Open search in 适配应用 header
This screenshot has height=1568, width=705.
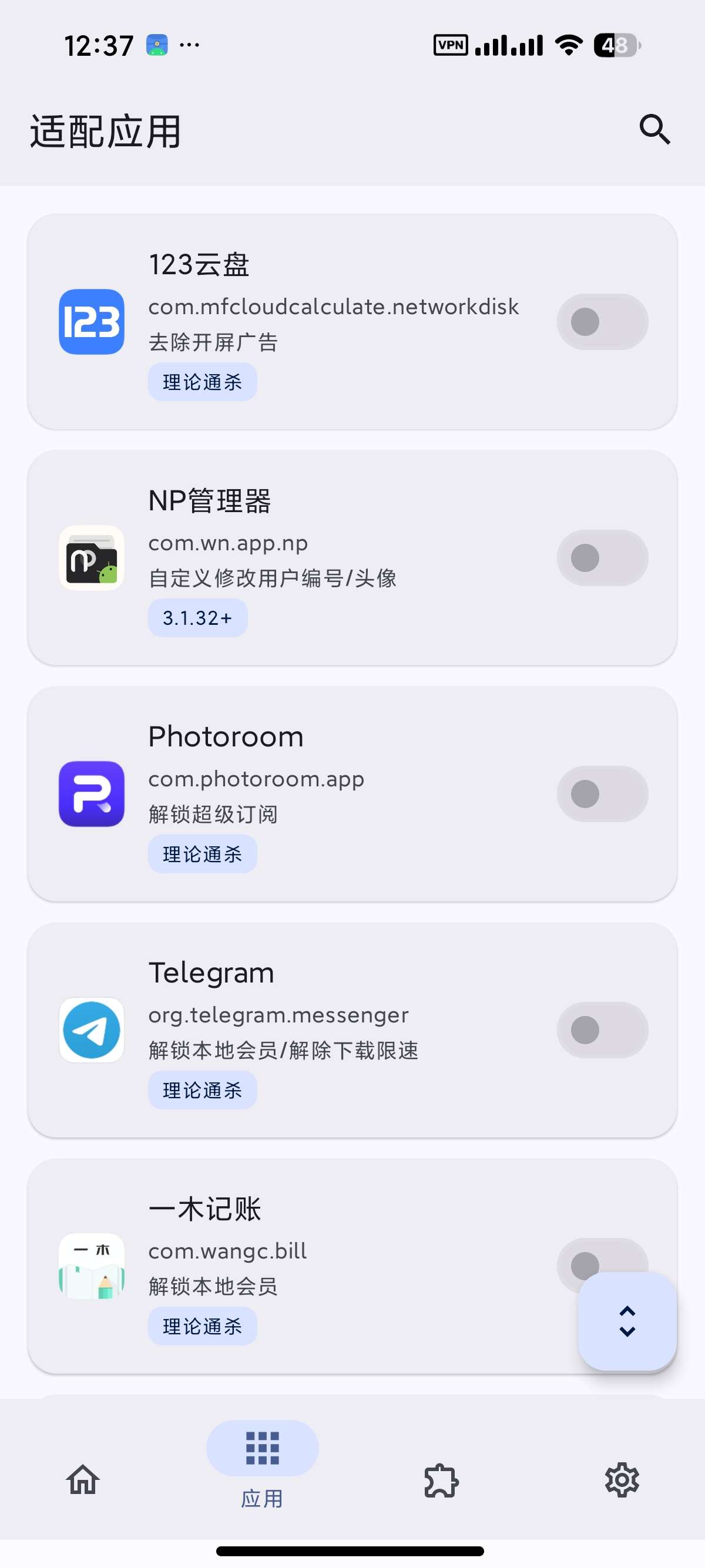pyautogui.click(x=654, y=130)
